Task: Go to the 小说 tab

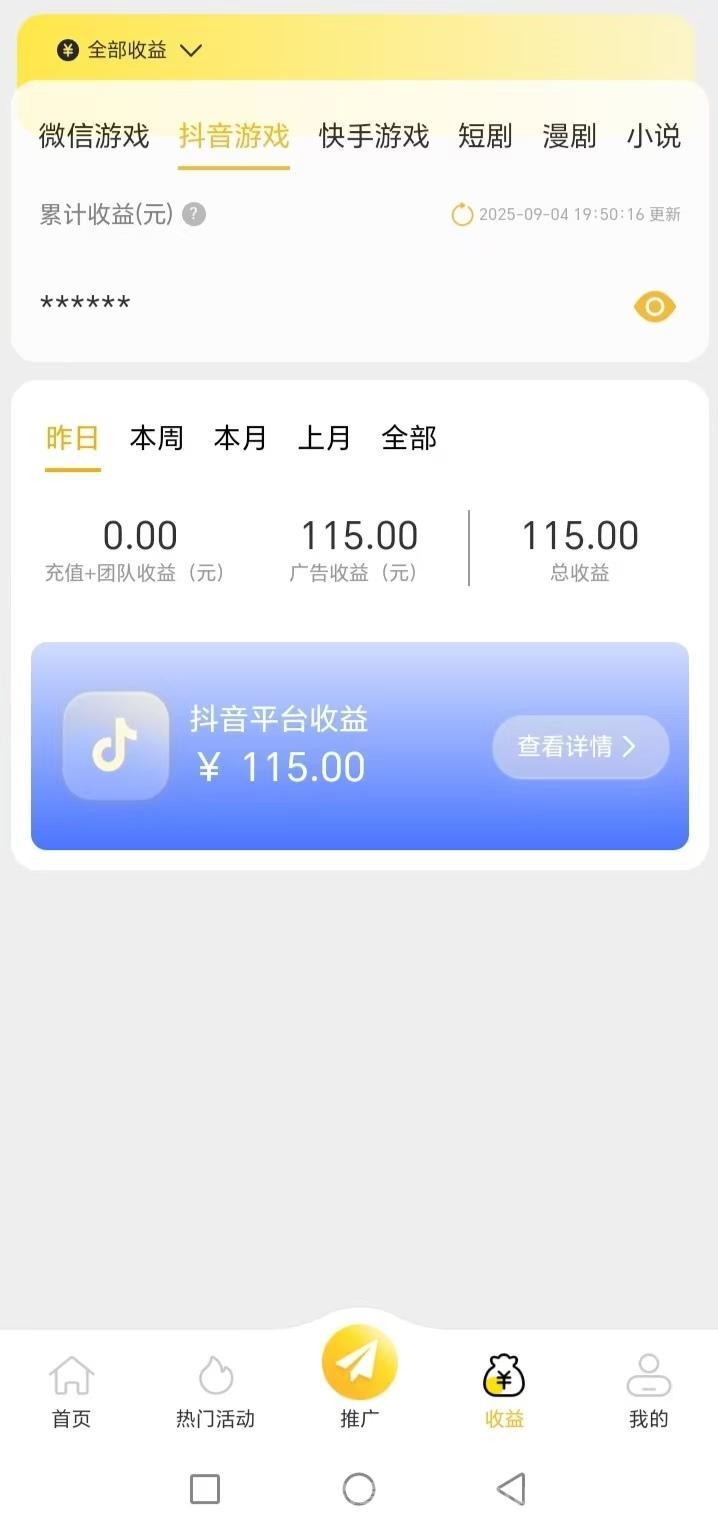Action: 654,136
